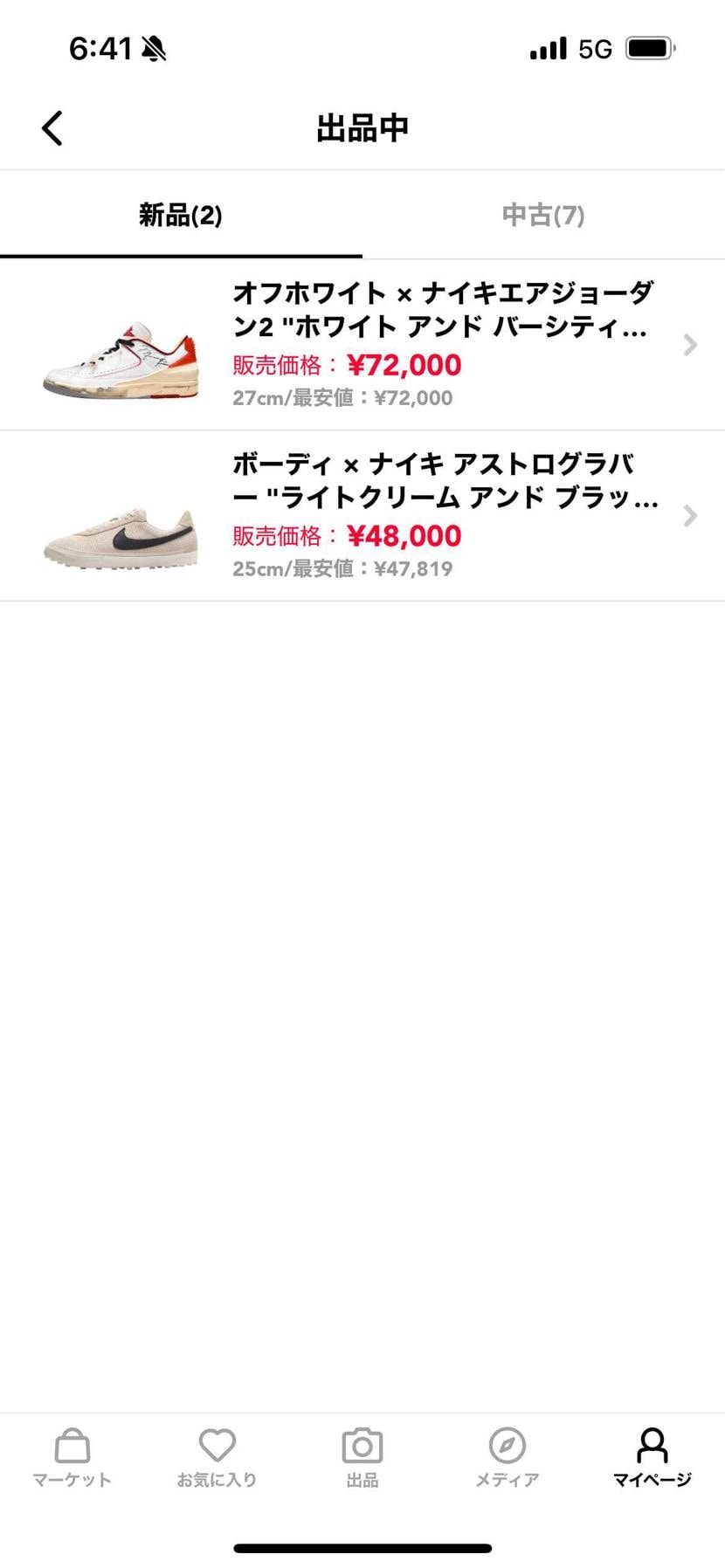Open the Off-White Air Jordan 2 ¥72,000 listing
This screenshot has height=1568, width=725.
362,345
